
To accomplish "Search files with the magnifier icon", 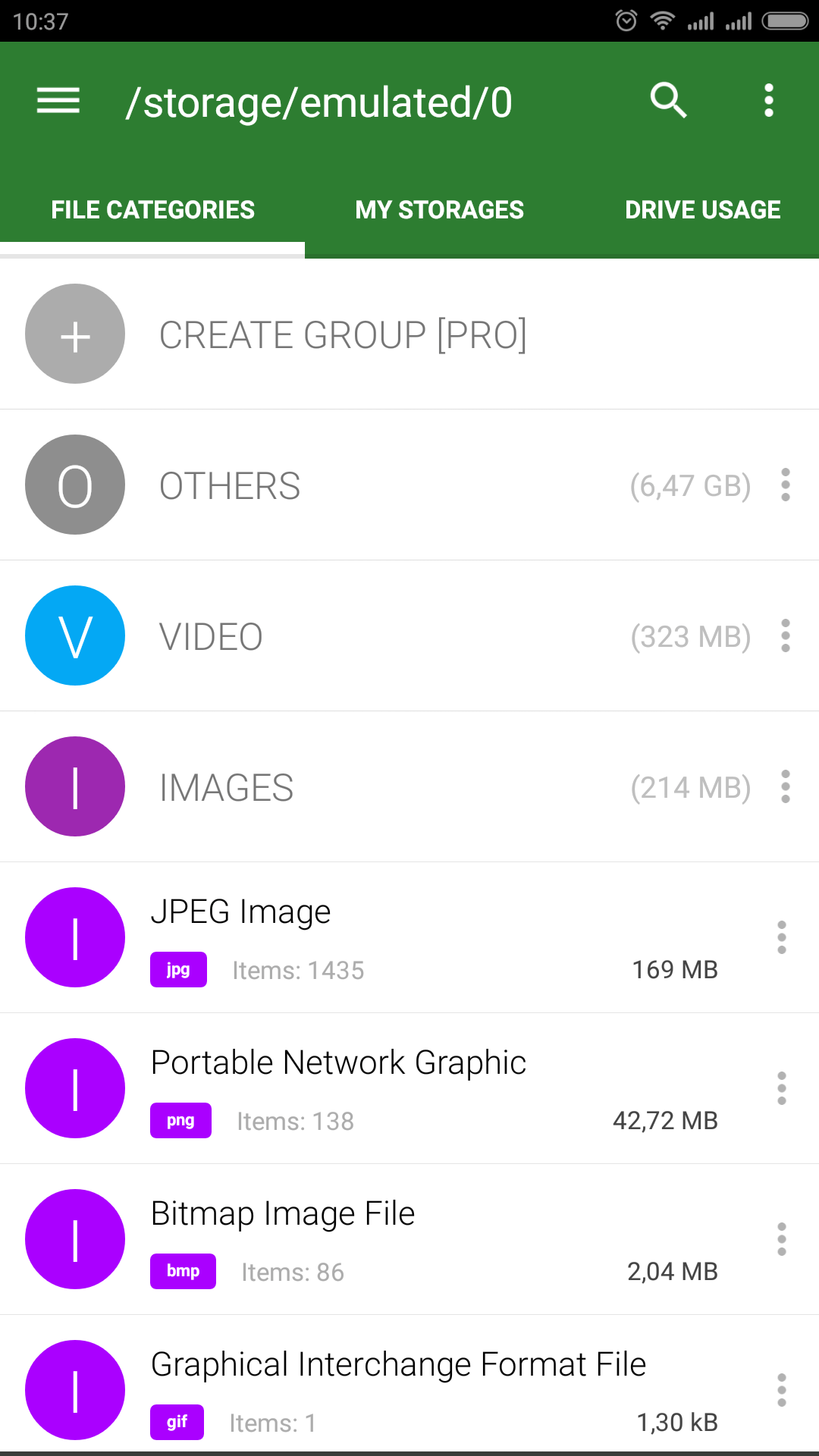I will [x=668, y=101].
